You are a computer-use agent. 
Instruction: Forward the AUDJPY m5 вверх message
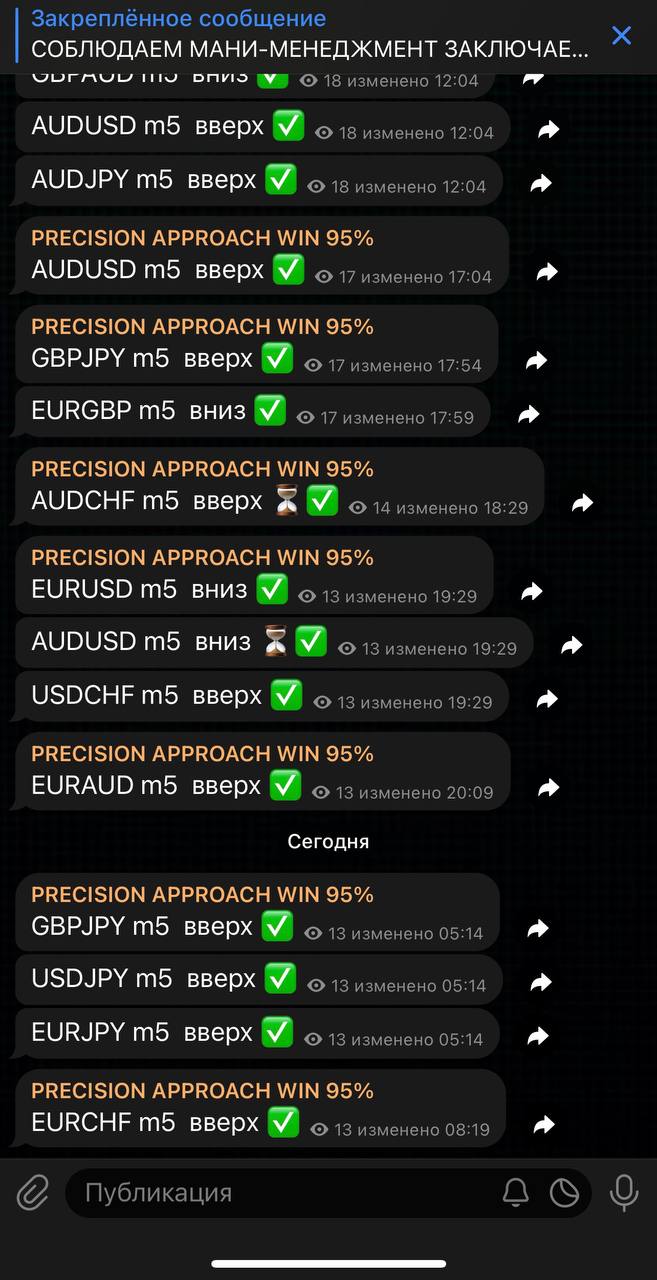pyautogui.click(x=541, y=183)
